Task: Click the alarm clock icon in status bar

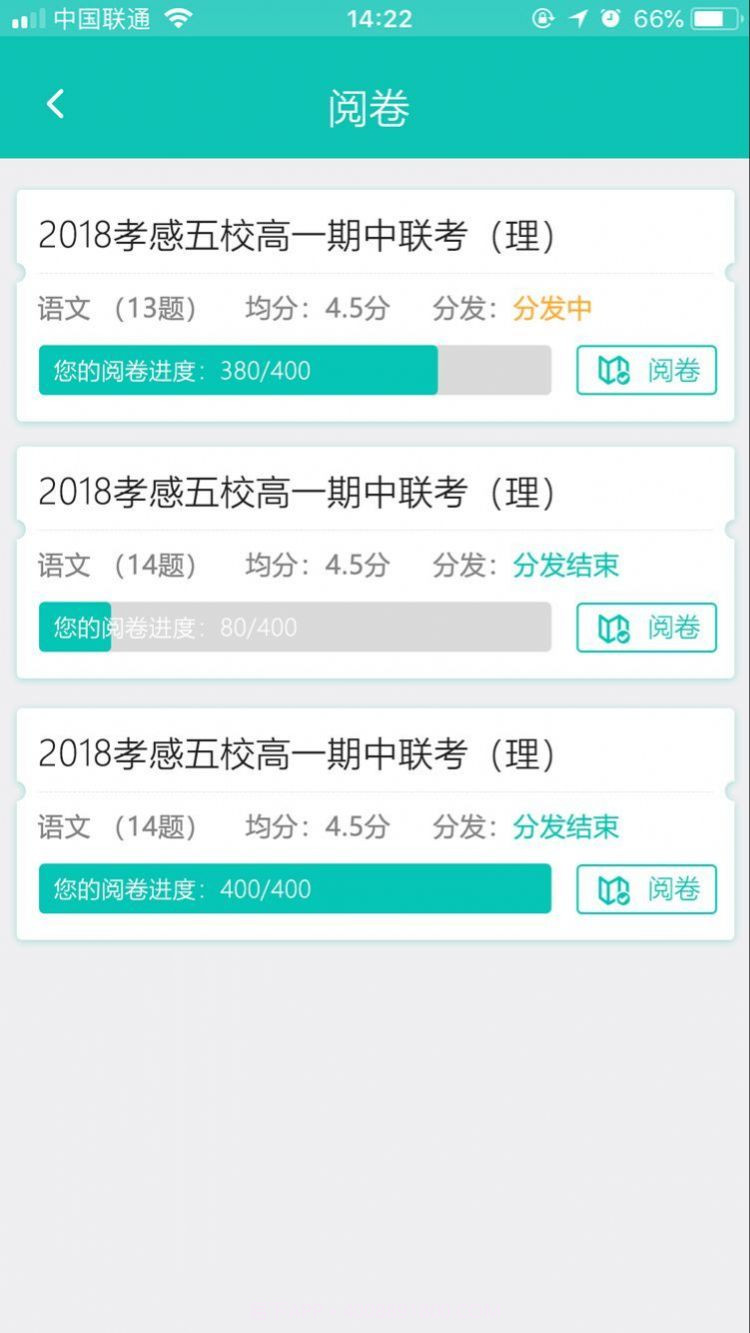Action: [x=608, y=17]
